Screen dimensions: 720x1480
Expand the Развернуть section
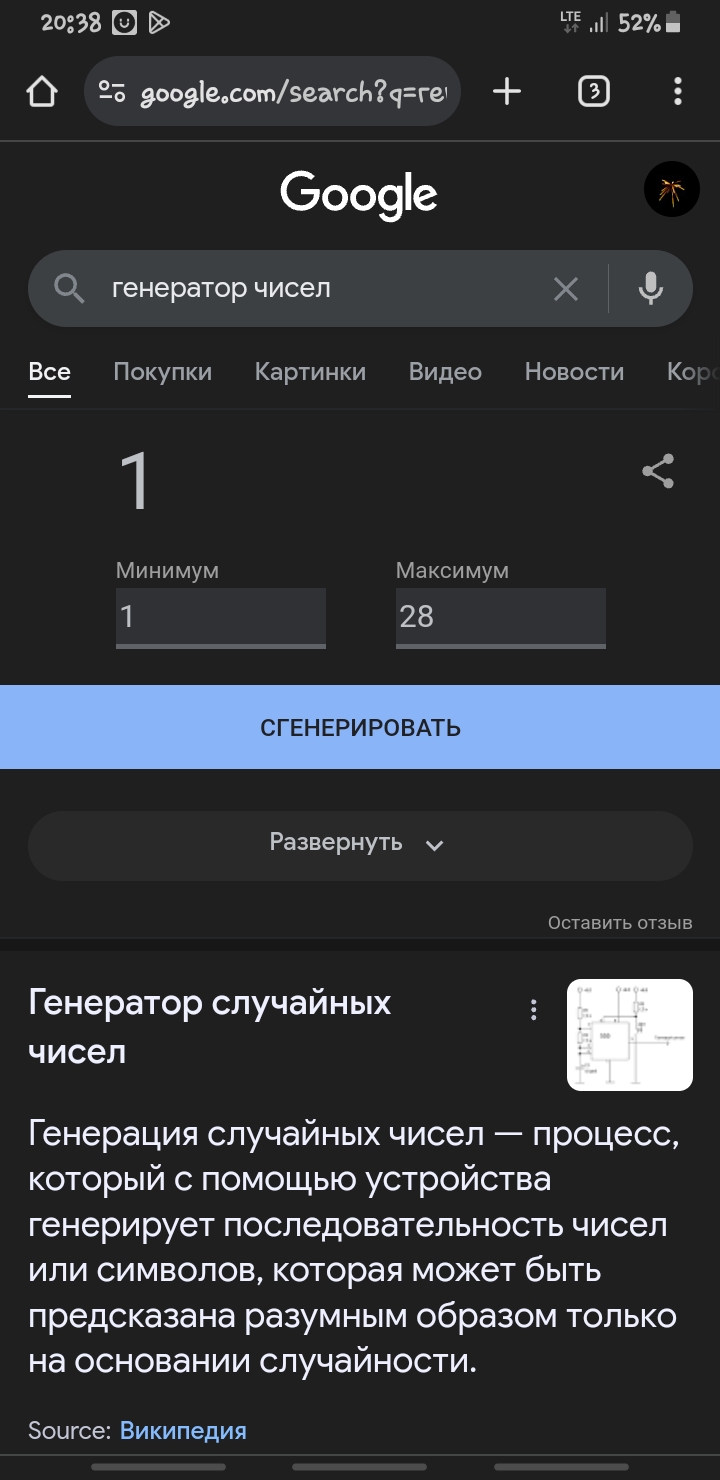coord(360,845)
